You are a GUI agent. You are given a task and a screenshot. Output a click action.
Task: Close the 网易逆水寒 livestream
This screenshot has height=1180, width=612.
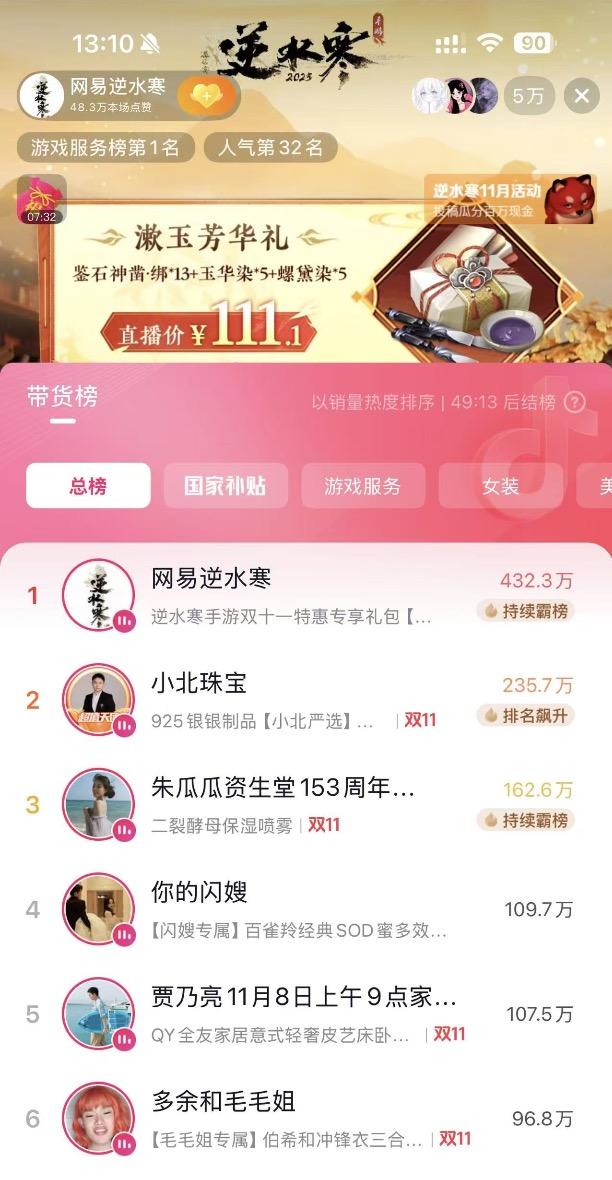pos(582,96)
